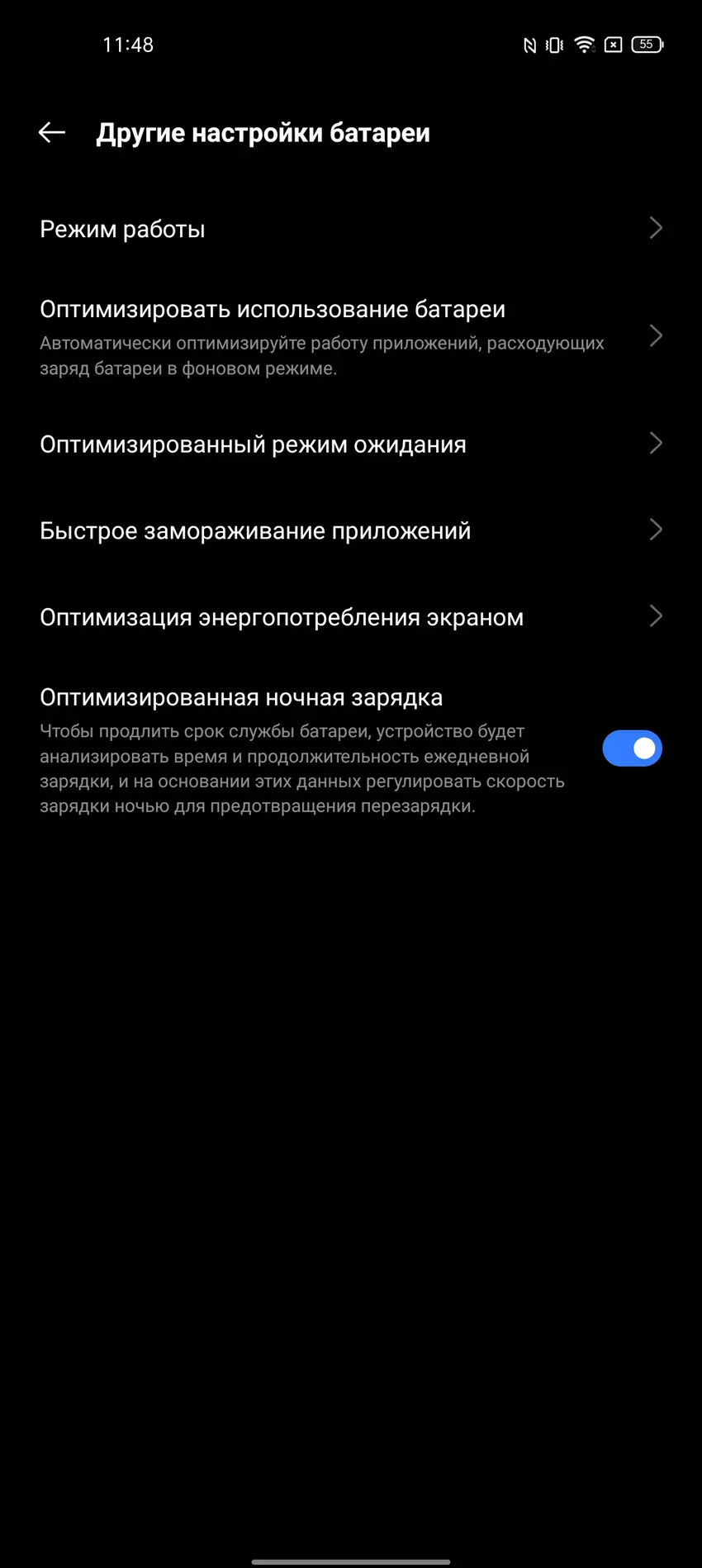Open Оптимизация энергопотребления экраном

[350, 617]
